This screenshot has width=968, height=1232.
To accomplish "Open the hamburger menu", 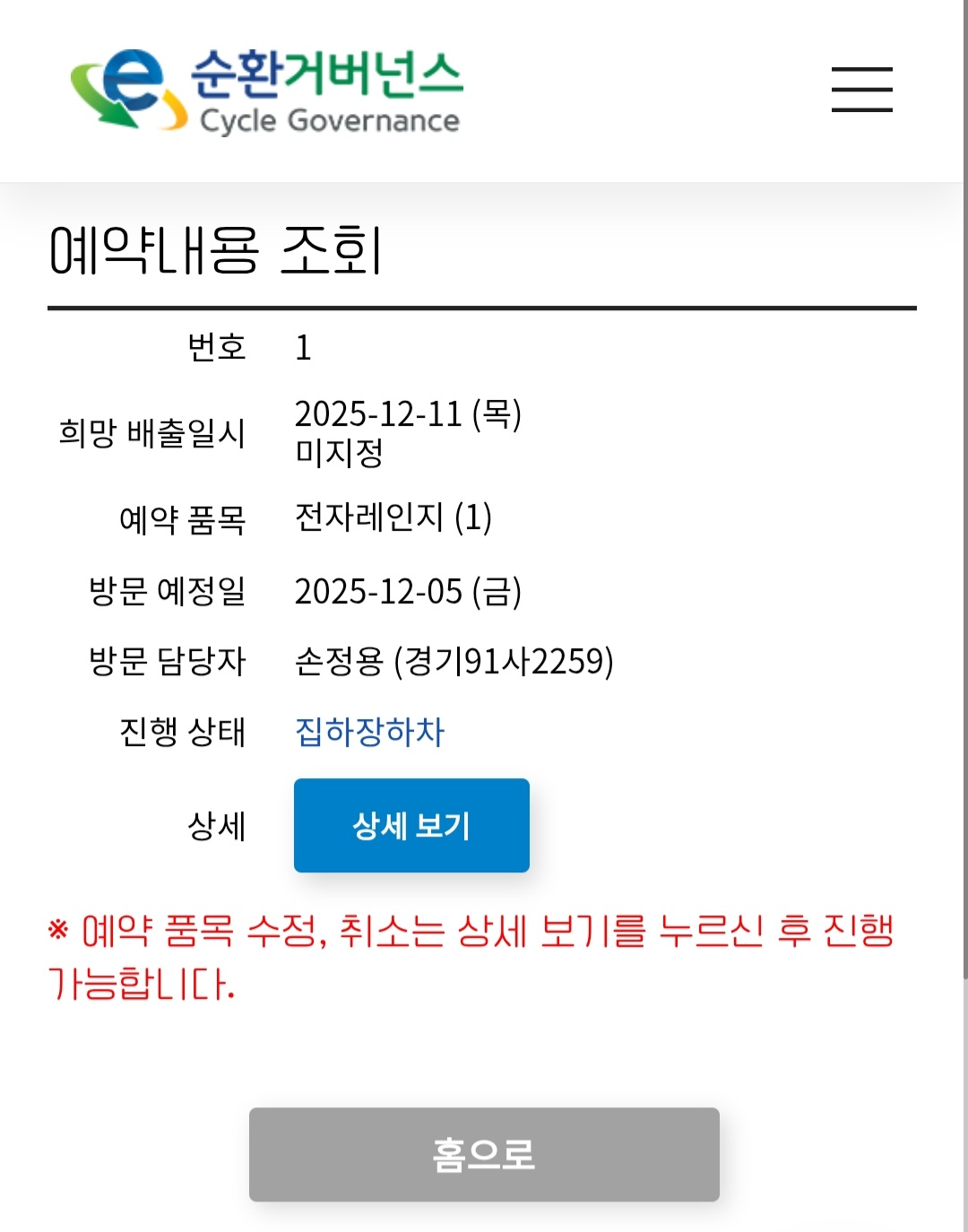I will 861,90.
